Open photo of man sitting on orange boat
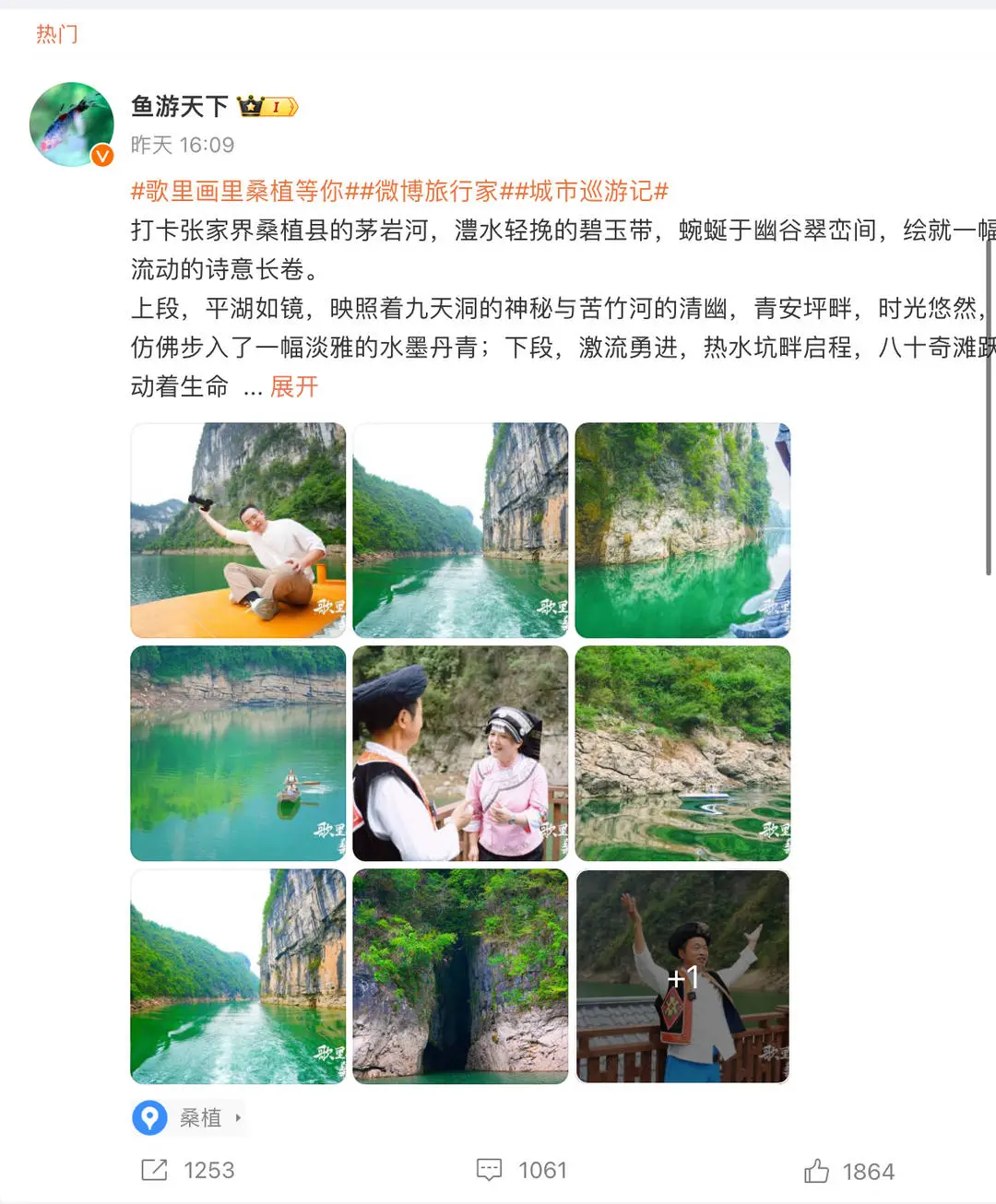Viewport: 996px width, 1204px height. [x=238, y=530]
